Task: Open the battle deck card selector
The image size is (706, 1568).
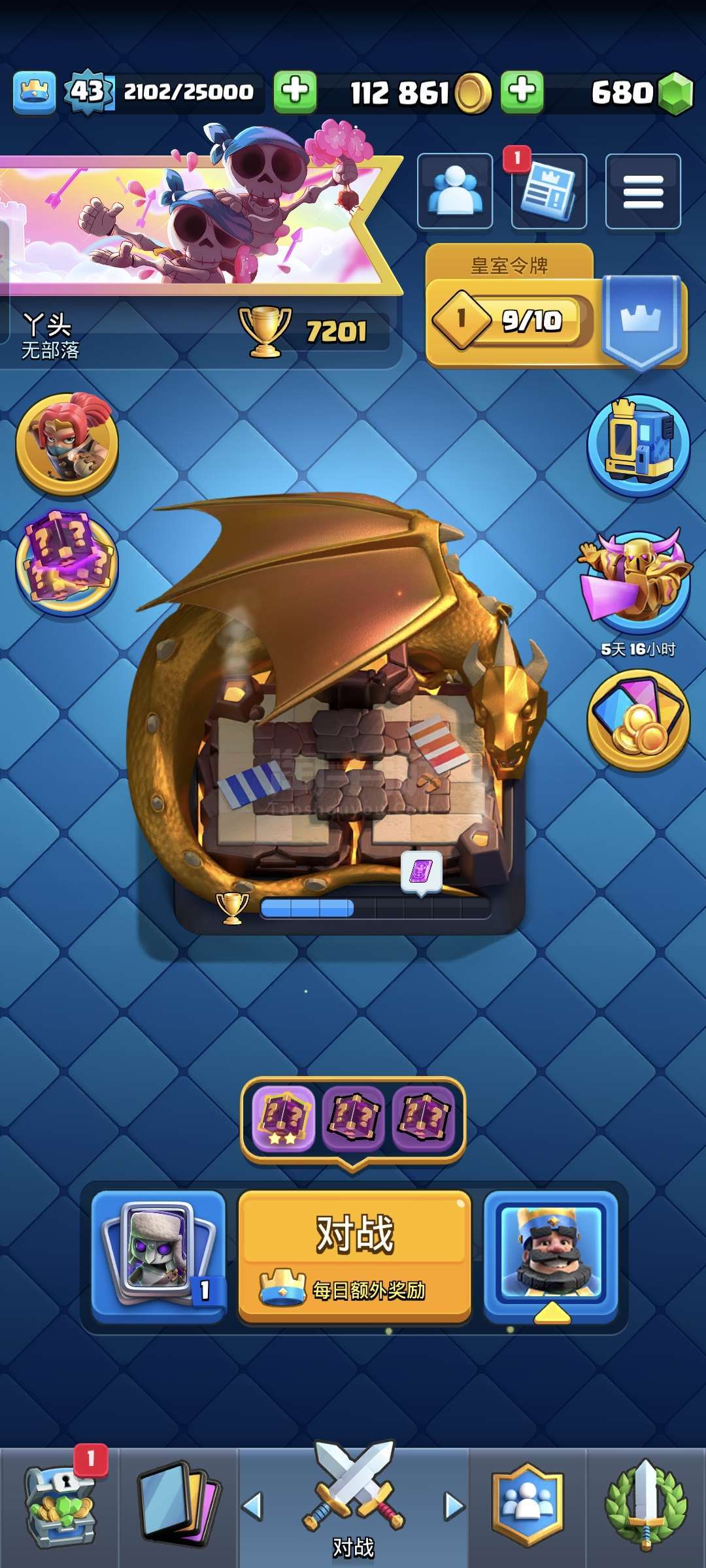Action: (159, 1256)
